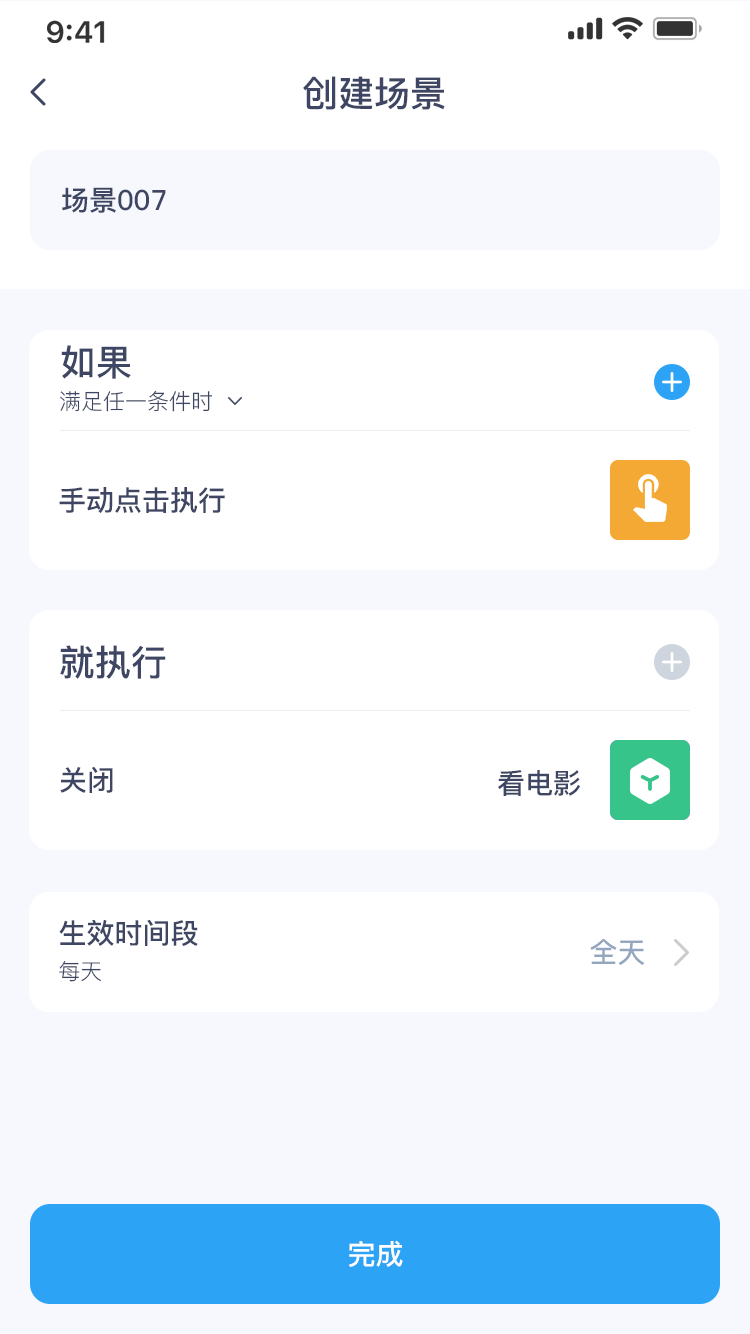The width and height of the screenshot is (750, 1334).
Task: Open the 手动点击执行 condition row
Action: pos(374,500)
